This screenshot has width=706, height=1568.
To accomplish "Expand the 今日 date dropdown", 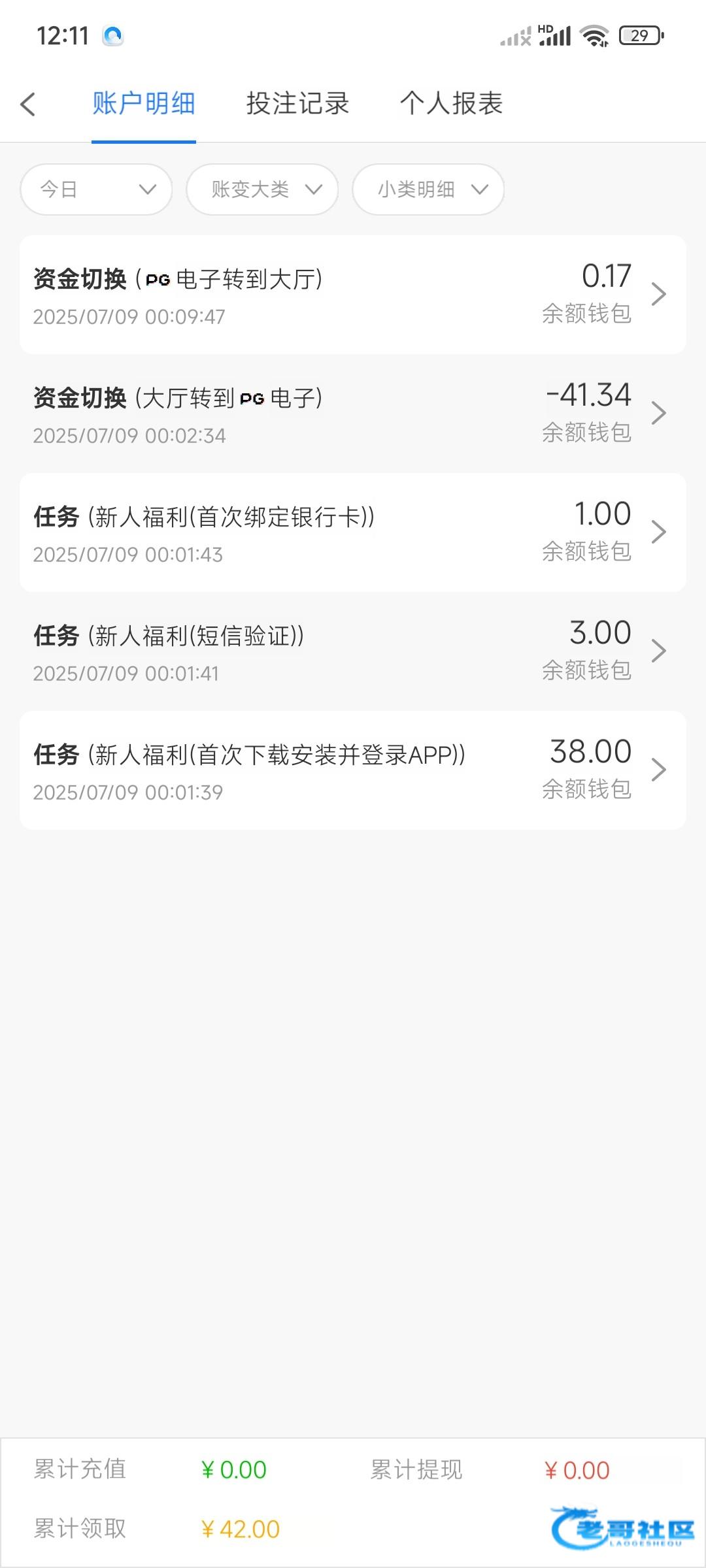I will [96, 189].
